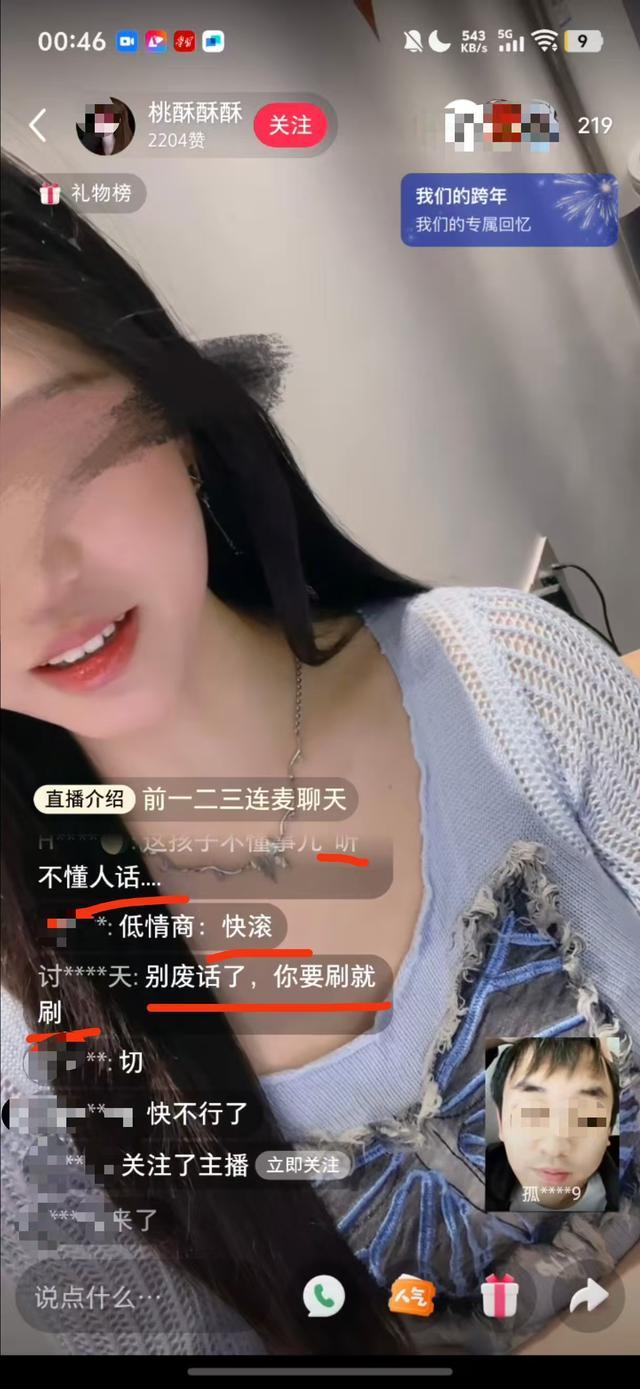Follow streamer 桃酥酥酥 with 关注 button
Image resolution: width=640 pixels, height=1389 pixels.
pos(290,126)
